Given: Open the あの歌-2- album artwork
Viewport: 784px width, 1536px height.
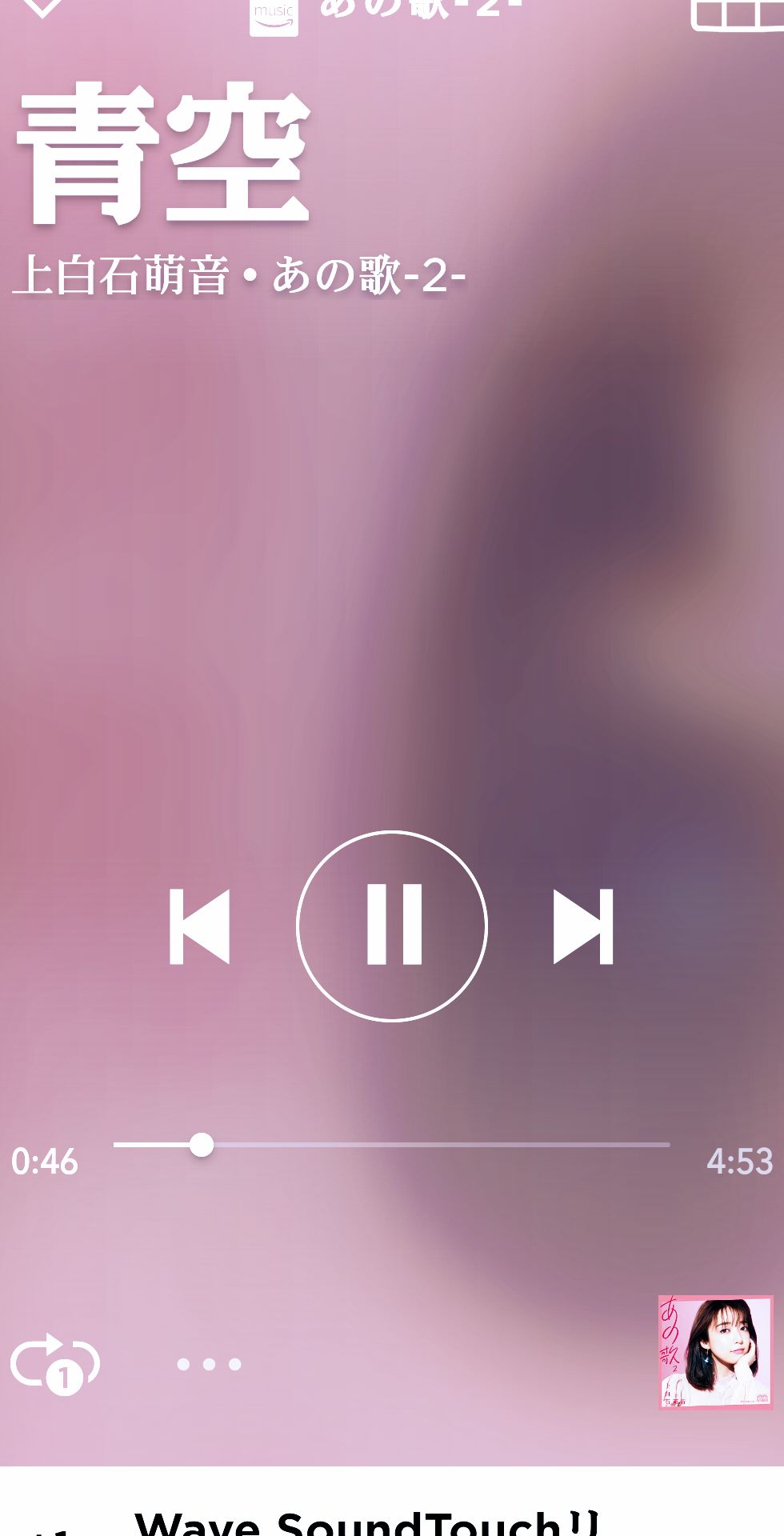Looking at the screenshot, I should tap(715, 1352).
